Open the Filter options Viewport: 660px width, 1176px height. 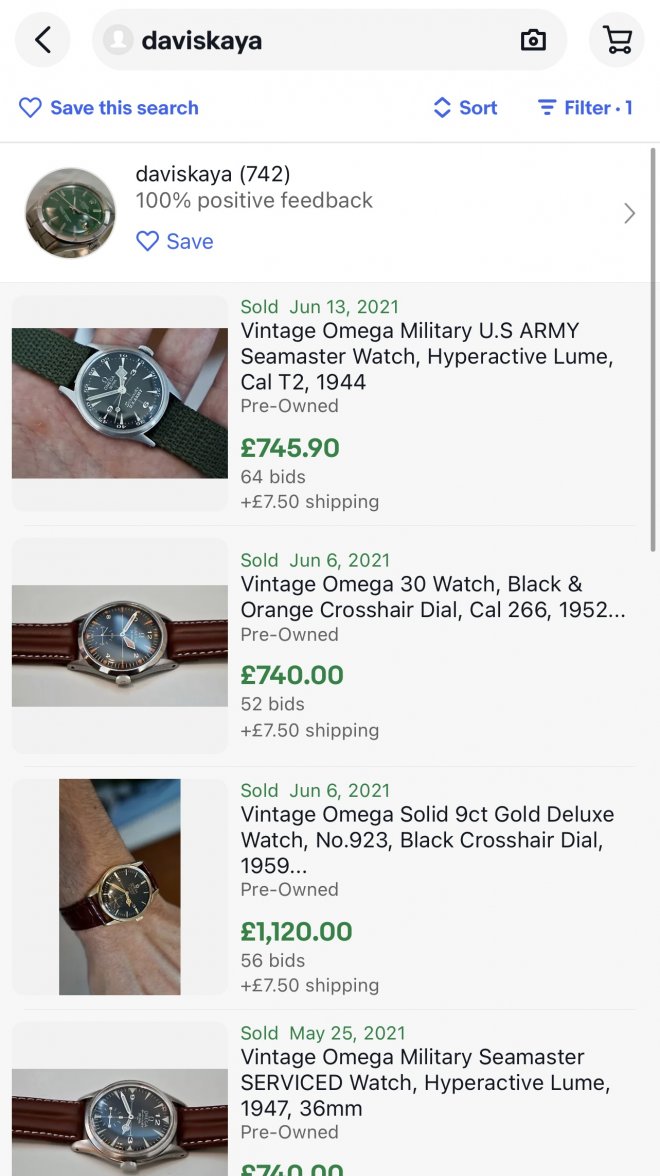585,108
